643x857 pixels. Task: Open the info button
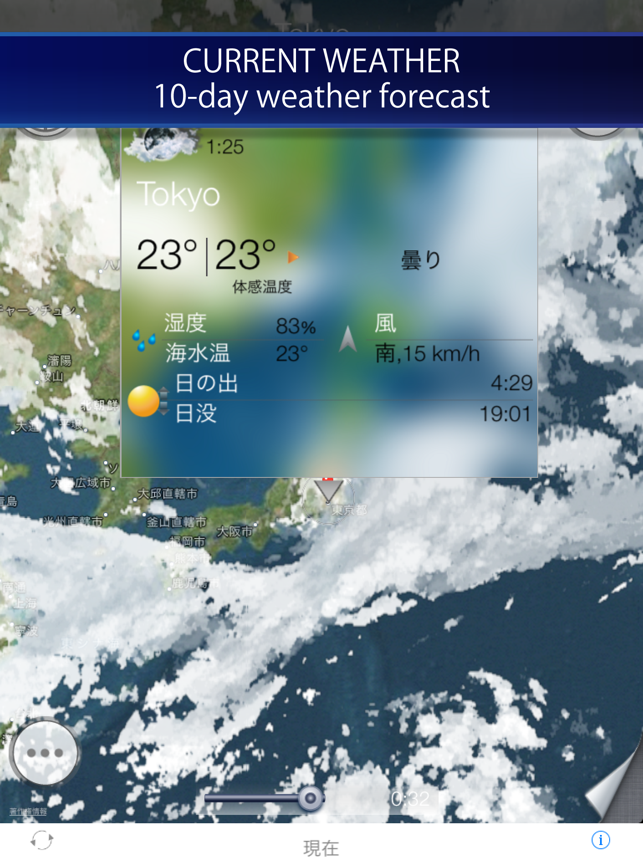(x=600, y=840)
